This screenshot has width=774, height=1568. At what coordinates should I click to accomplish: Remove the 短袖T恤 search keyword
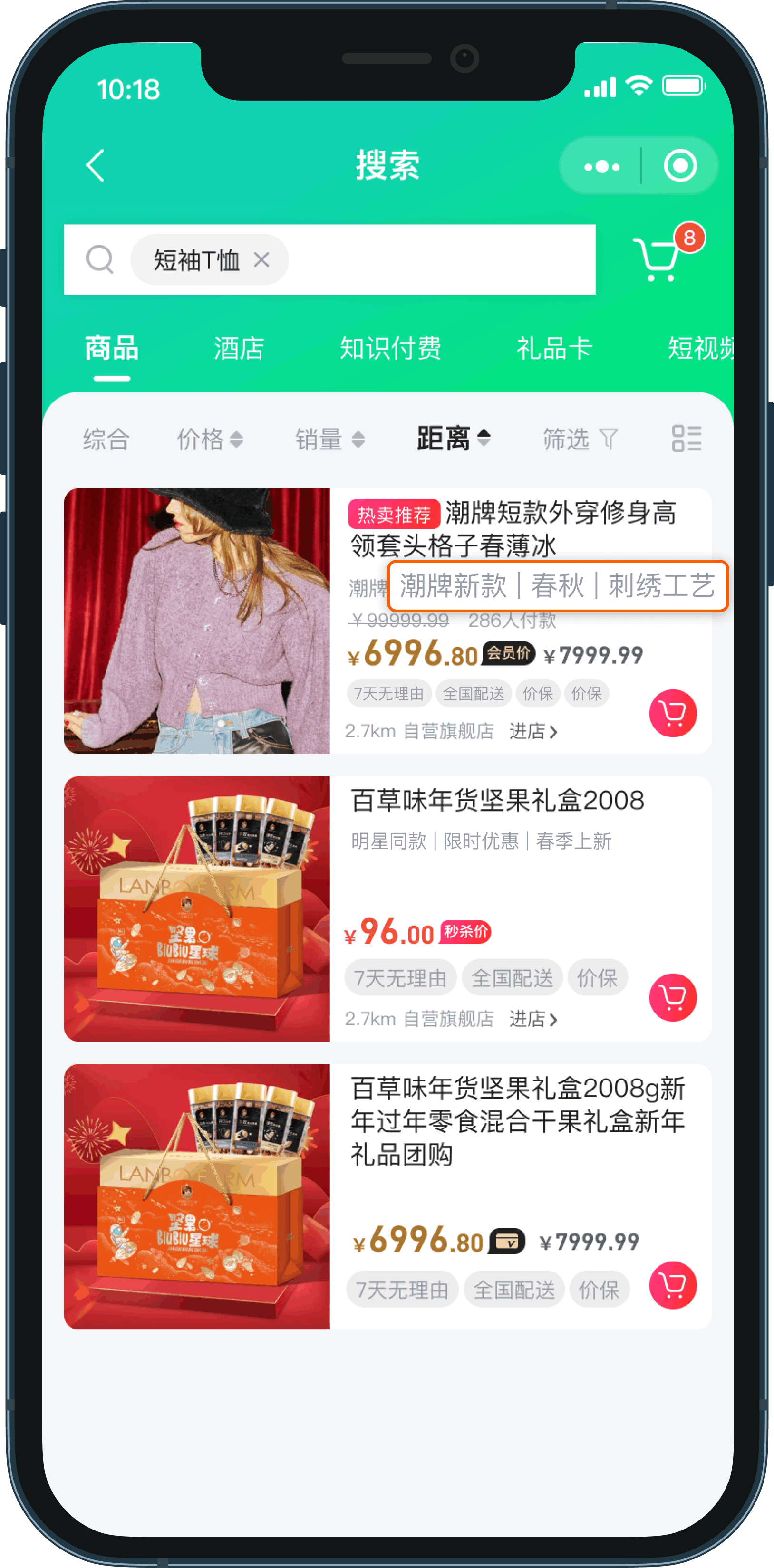(262, 260)
